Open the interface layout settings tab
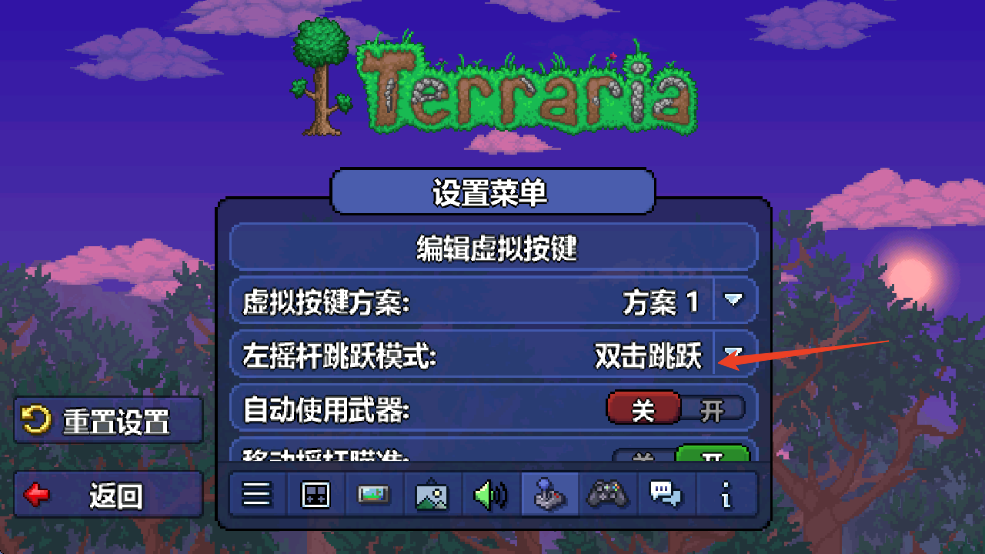Screen dimensions: 985x554 [316, 495]
